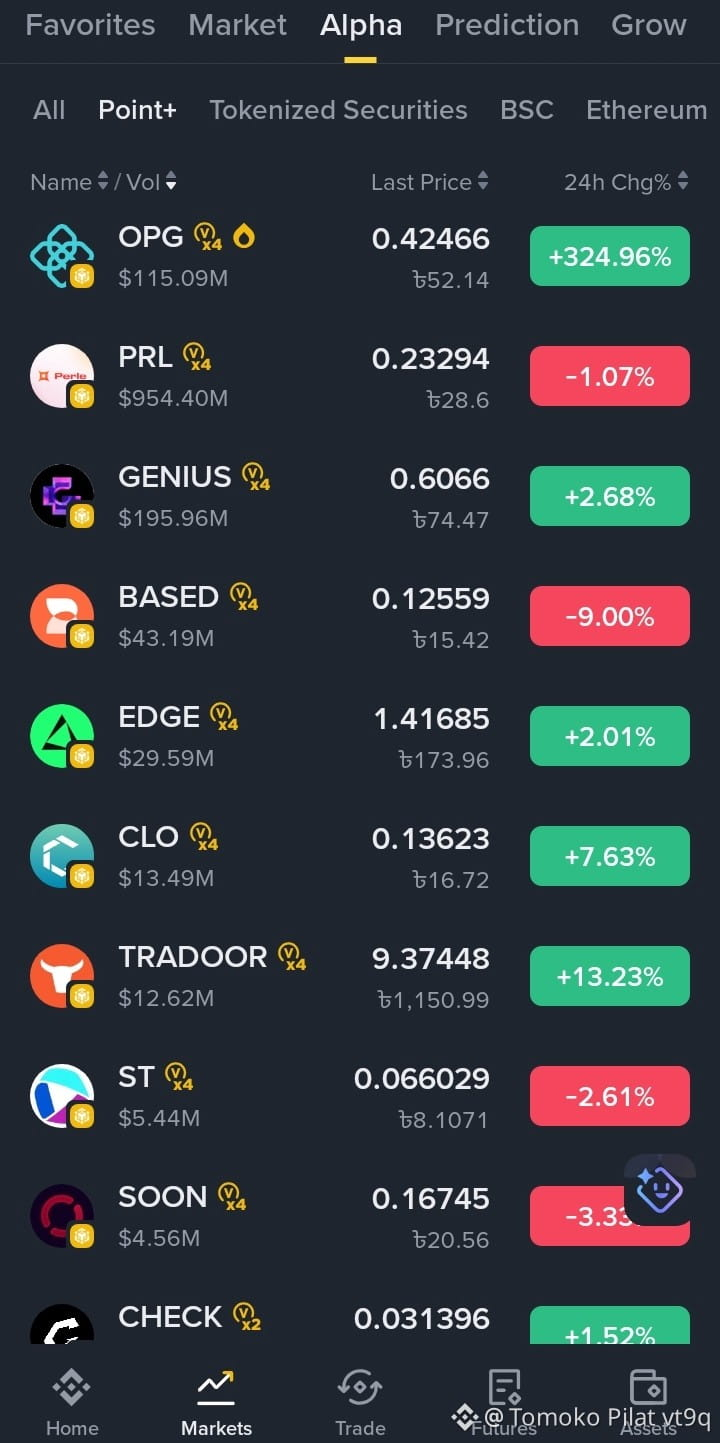Filter tokens by BSC
This screenshot has width=720, height=1443.
click(x=527, y=110)
